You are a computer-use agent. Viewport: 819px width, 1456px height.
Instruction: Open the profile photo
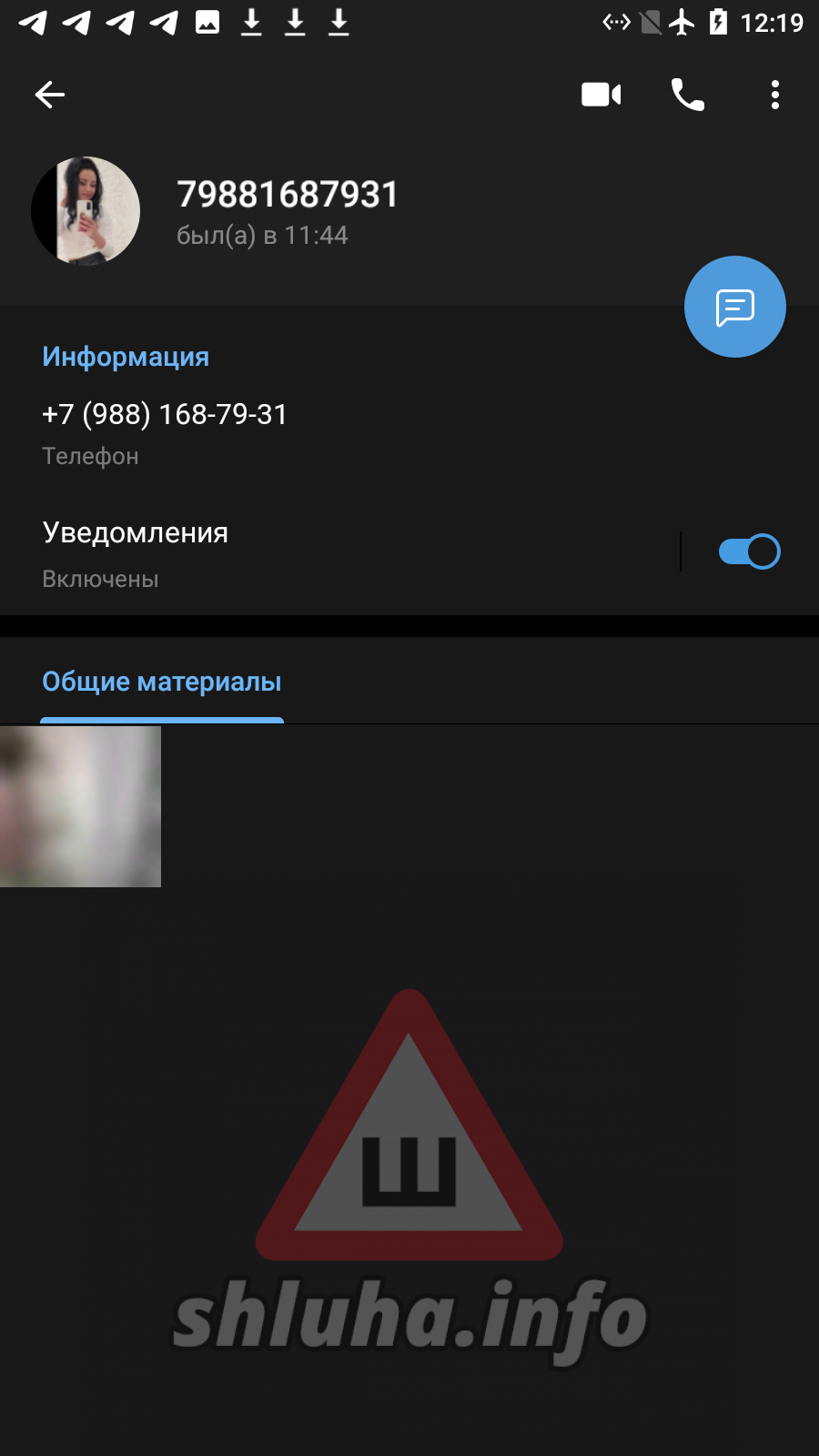coord(86,211)
